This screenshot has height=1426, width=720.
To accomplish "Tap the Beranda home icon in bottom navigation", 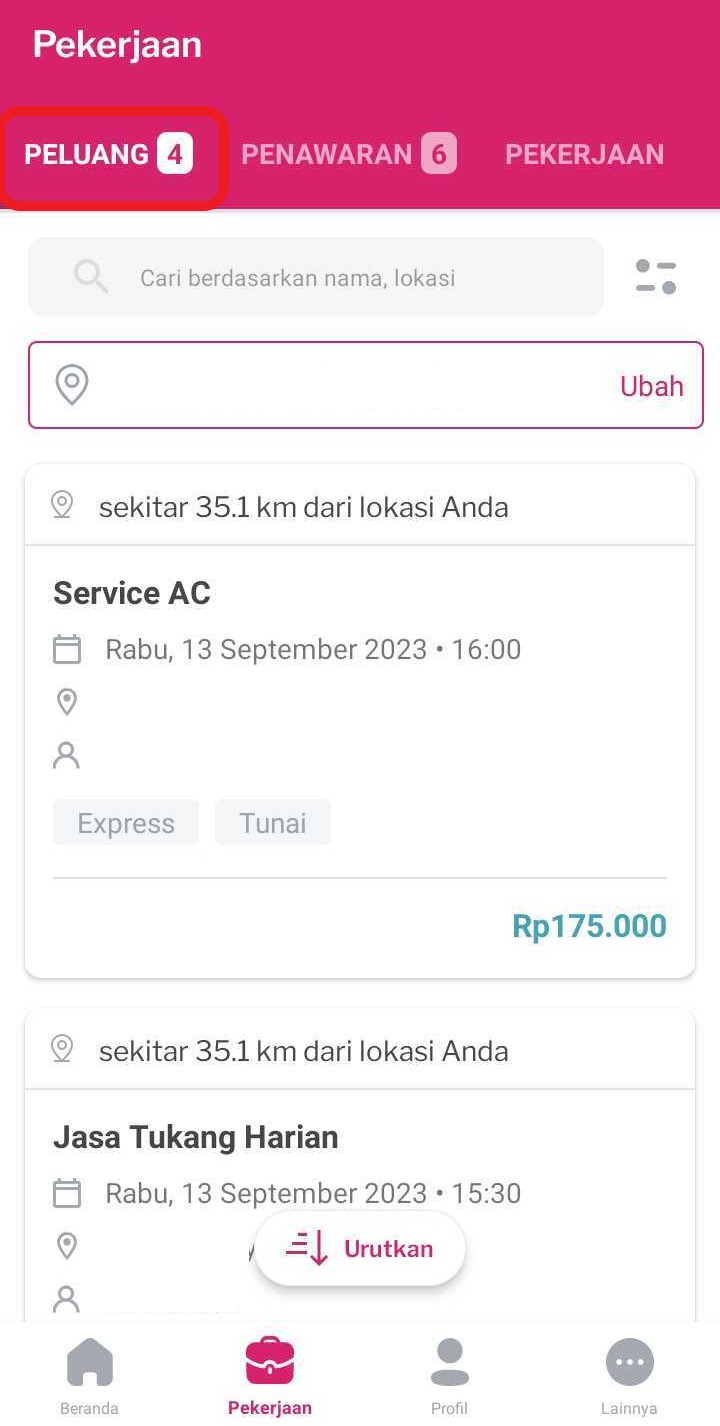I will point(89,1362).
